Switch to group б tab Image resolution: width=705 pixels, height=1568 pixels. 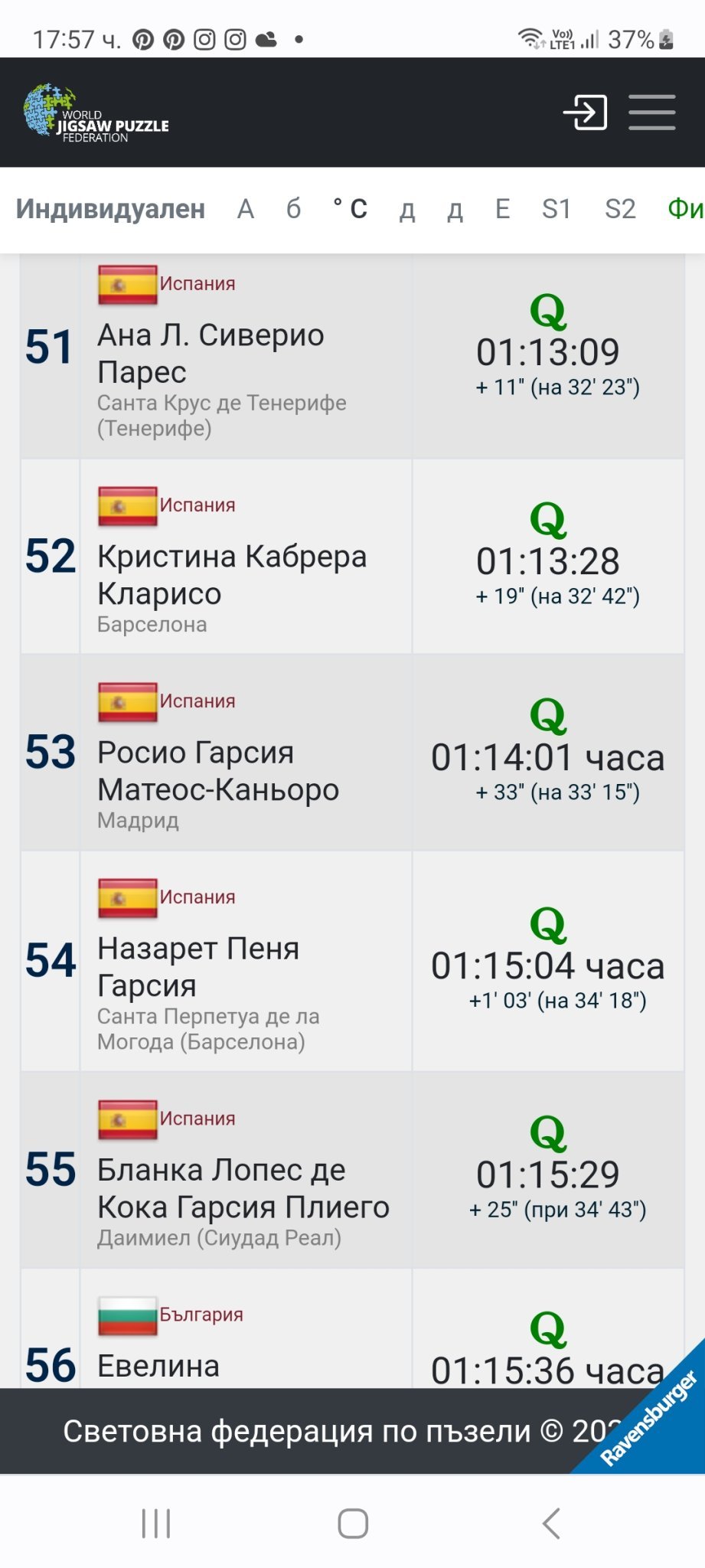click(293, 209)
